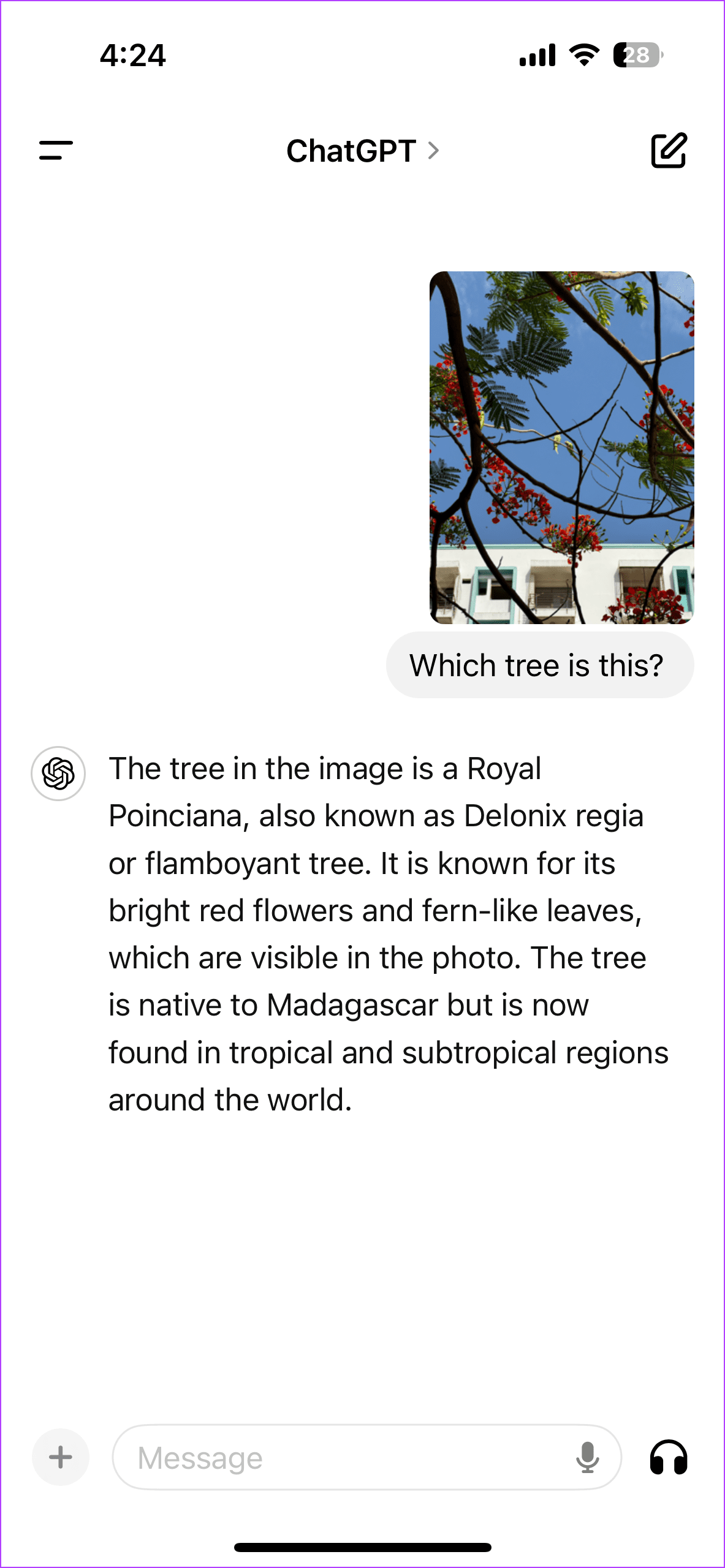Open the attachment options with the plus icon
Image resolution: width=725 pixels, height=1568 pixels.
point(59,1457)
